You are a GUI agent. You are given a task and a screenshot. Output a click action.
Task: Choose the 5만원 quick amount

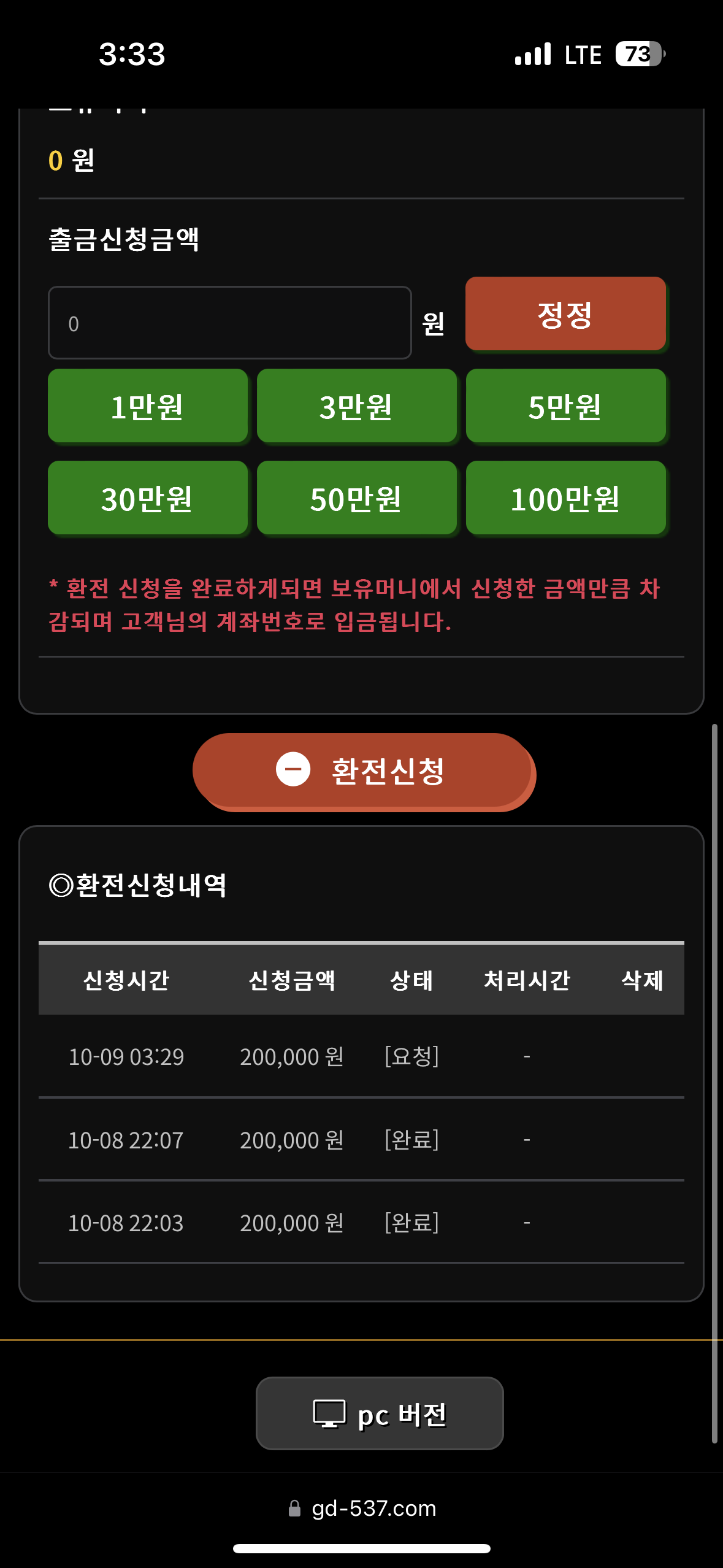[565, 406]
